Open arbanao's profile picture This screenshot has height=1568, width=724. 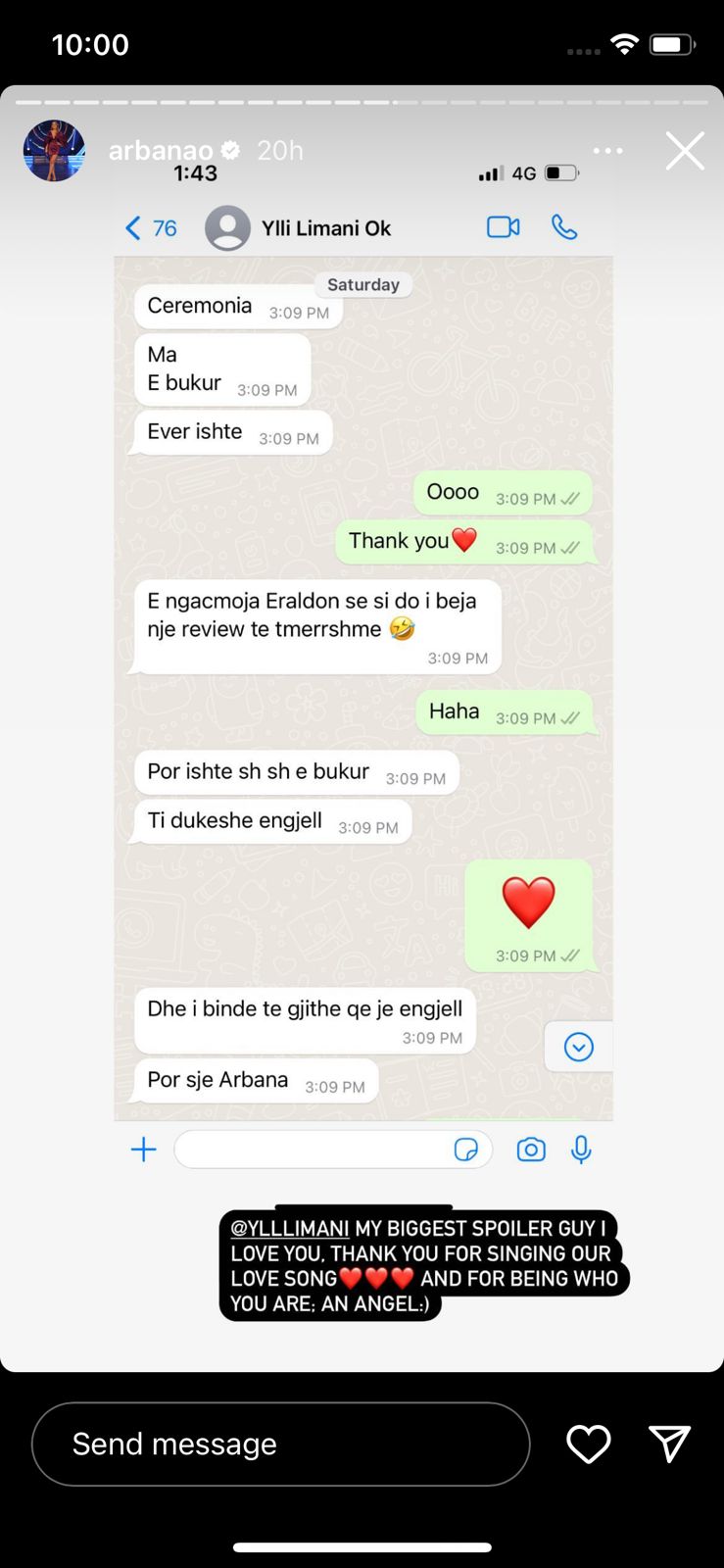[x=54, y=151]
